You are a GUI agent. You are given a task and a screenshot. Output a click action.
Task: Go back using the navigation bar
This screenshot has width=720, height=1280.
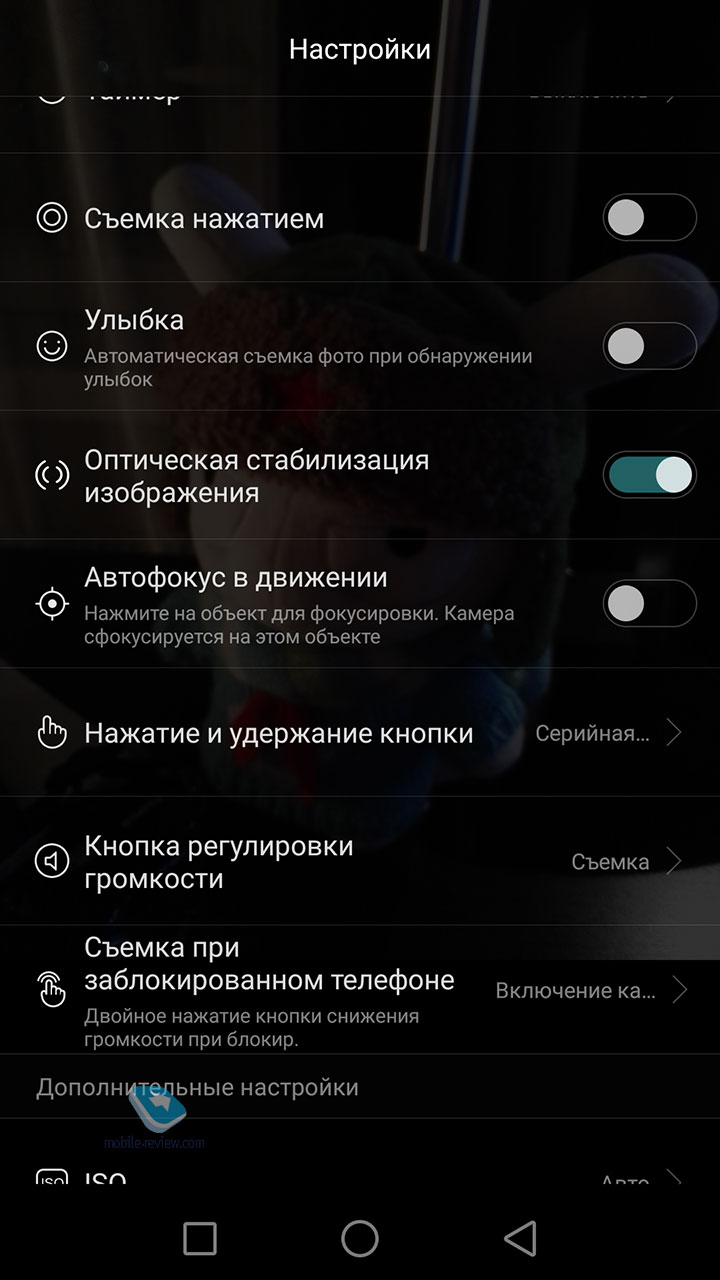520,1238
